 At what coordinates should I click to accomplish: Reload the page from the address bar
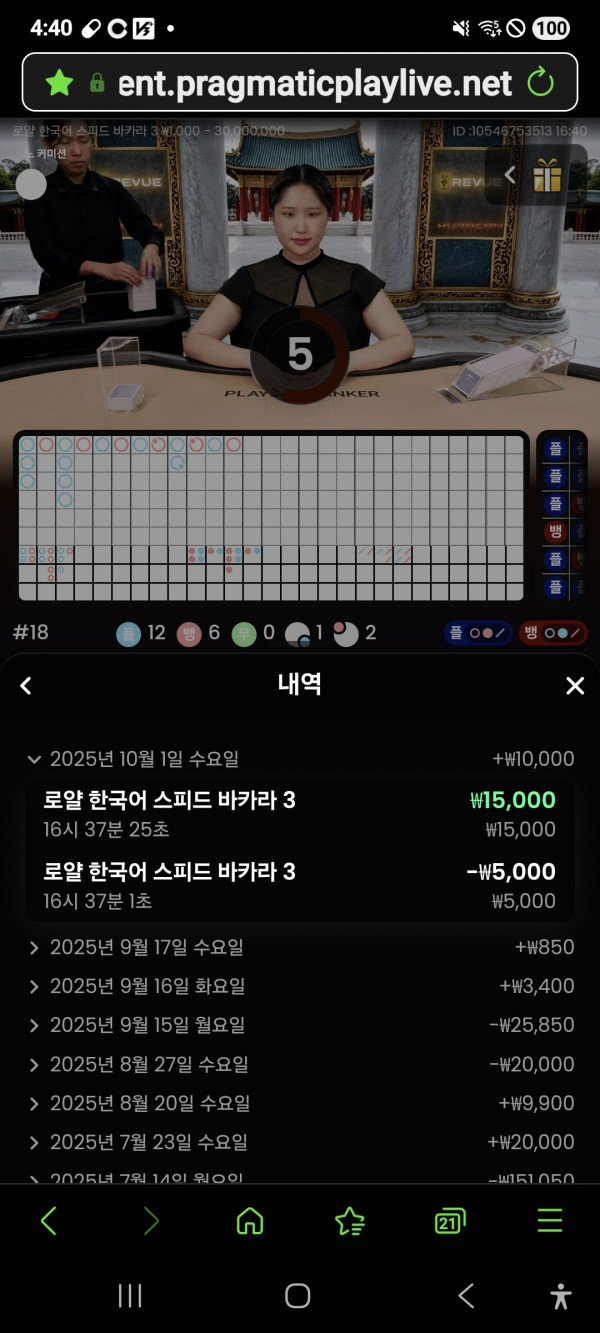pyautogui.click(x=540, y=82)
